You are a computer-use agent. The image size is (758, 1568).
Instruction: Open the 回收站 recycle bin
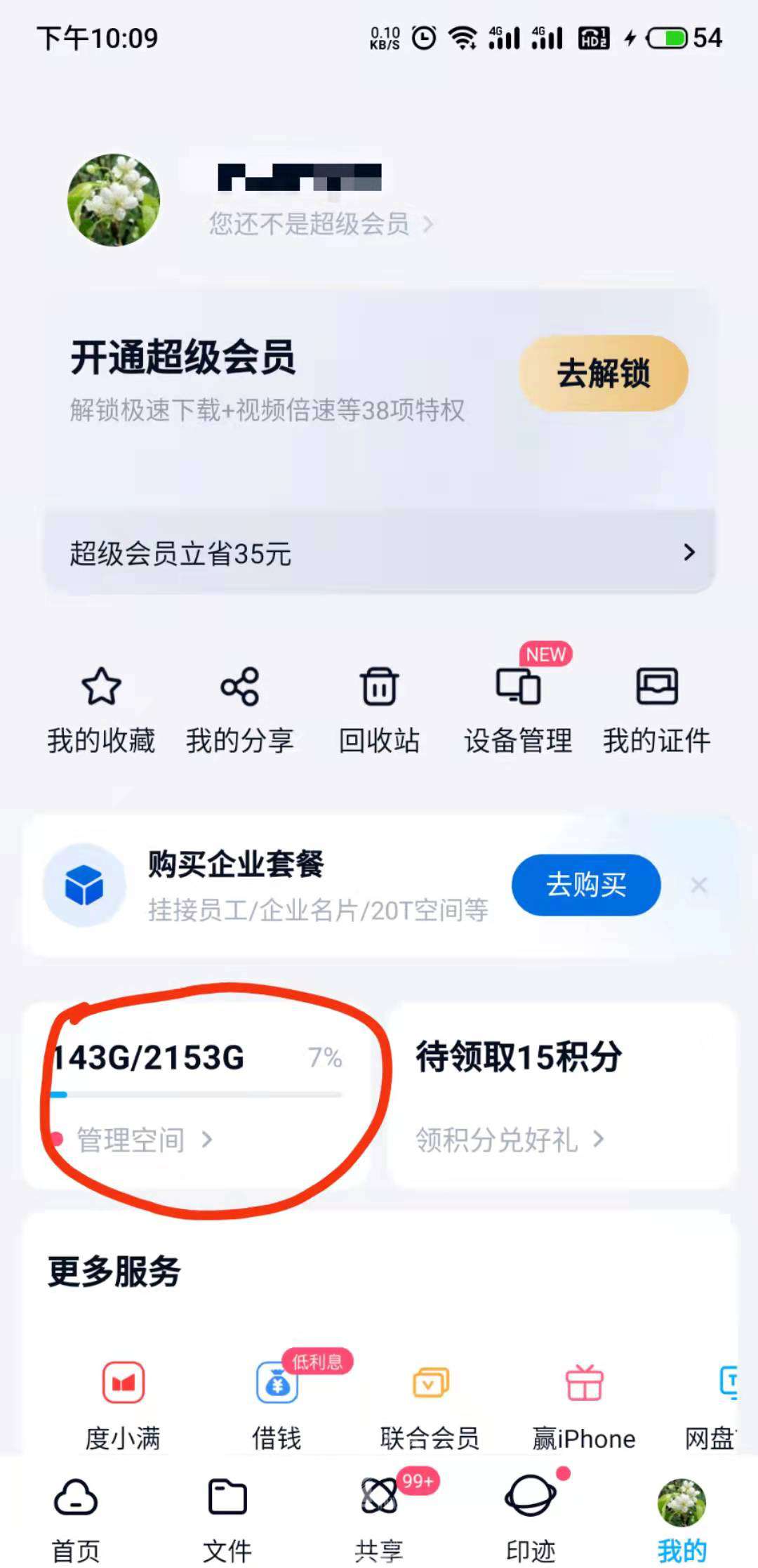point(379,709)
